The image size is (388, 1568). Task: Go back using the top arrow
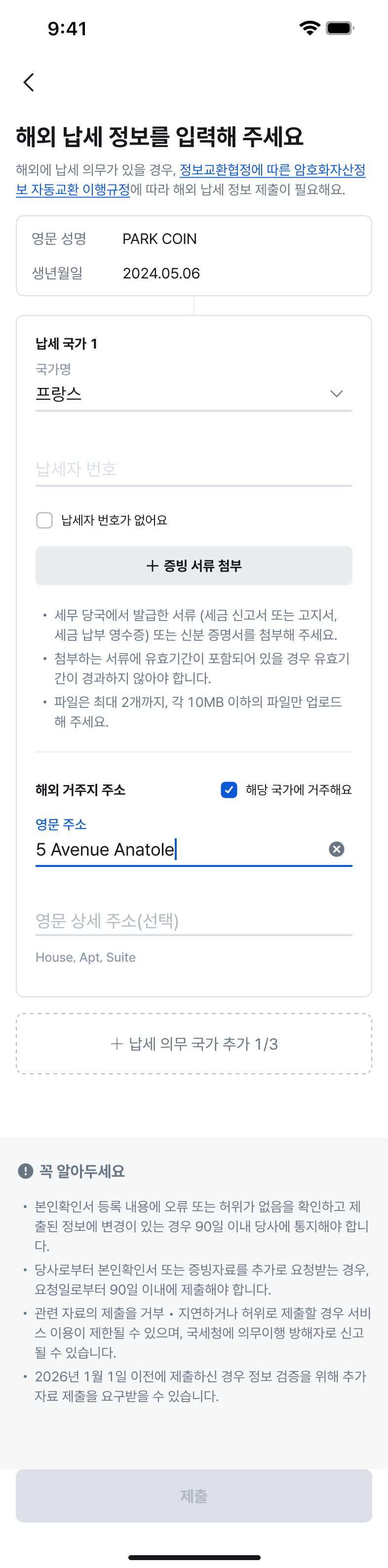29,82
